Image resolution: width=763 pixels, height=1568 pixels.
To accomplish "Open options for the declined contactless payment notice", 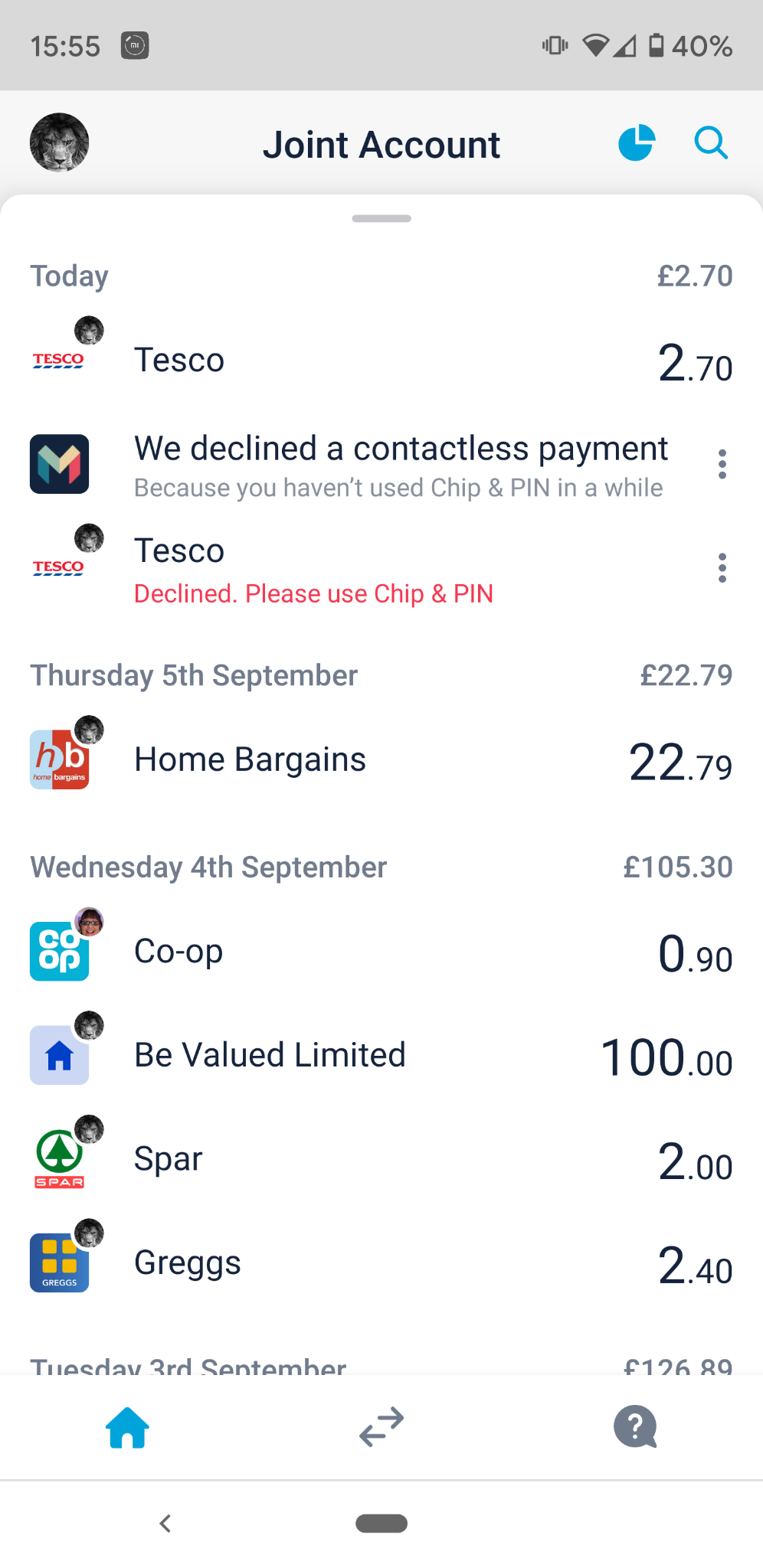I will pos(722,465).
